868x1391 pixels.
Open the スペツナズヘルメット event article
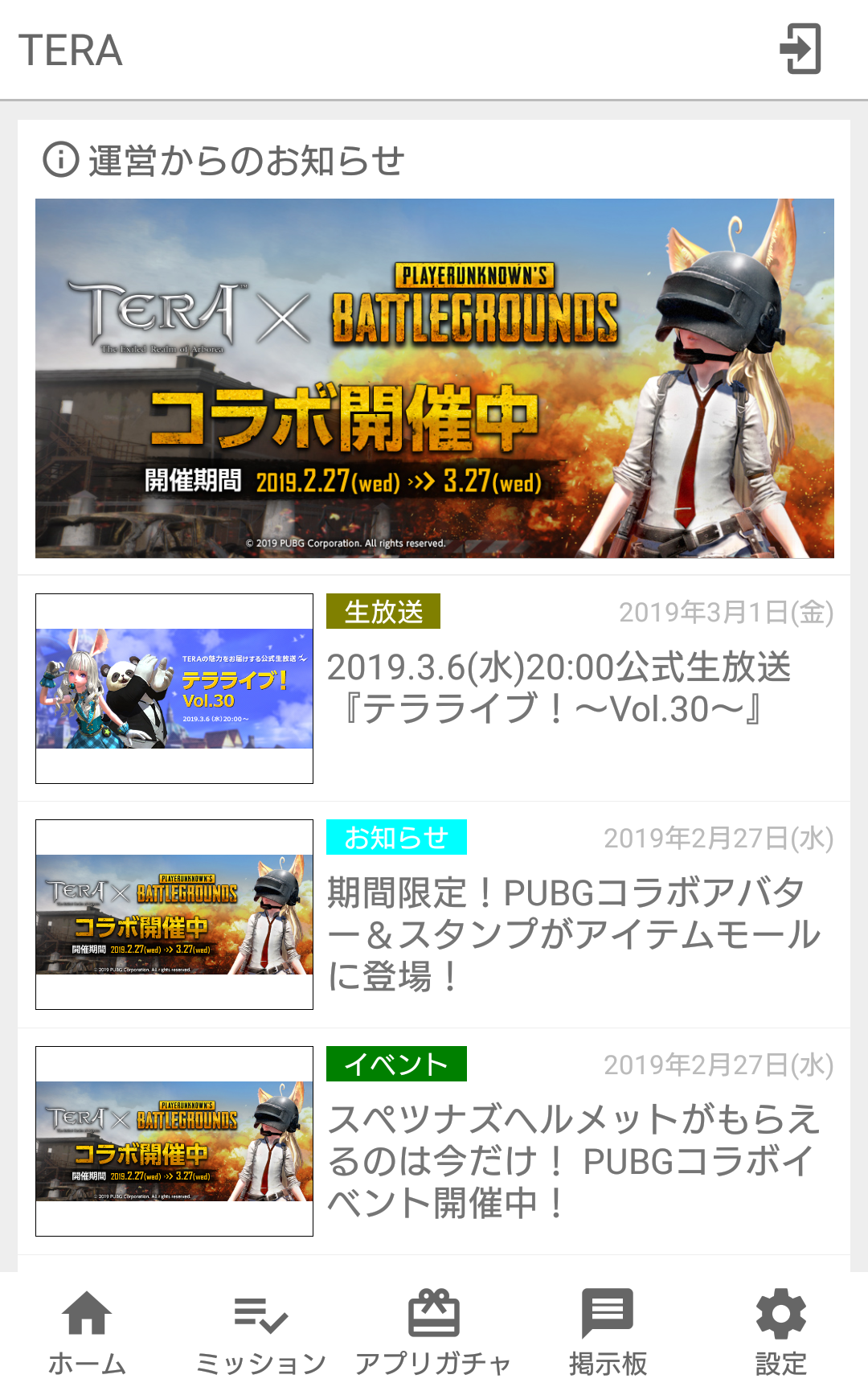point(572,1159)
